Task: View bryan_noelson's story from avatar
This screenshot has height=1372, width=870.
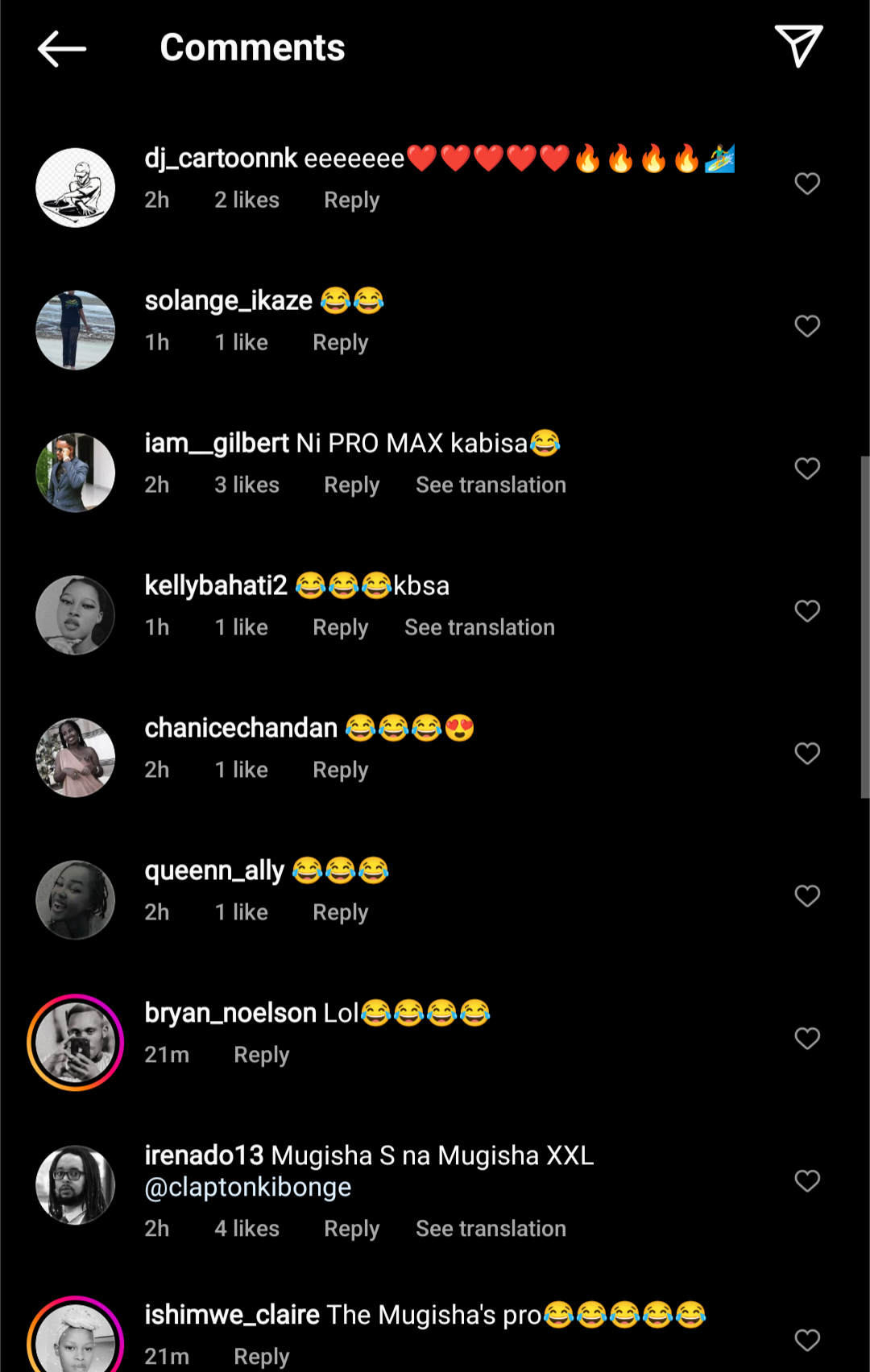Action: [76, 1043]
